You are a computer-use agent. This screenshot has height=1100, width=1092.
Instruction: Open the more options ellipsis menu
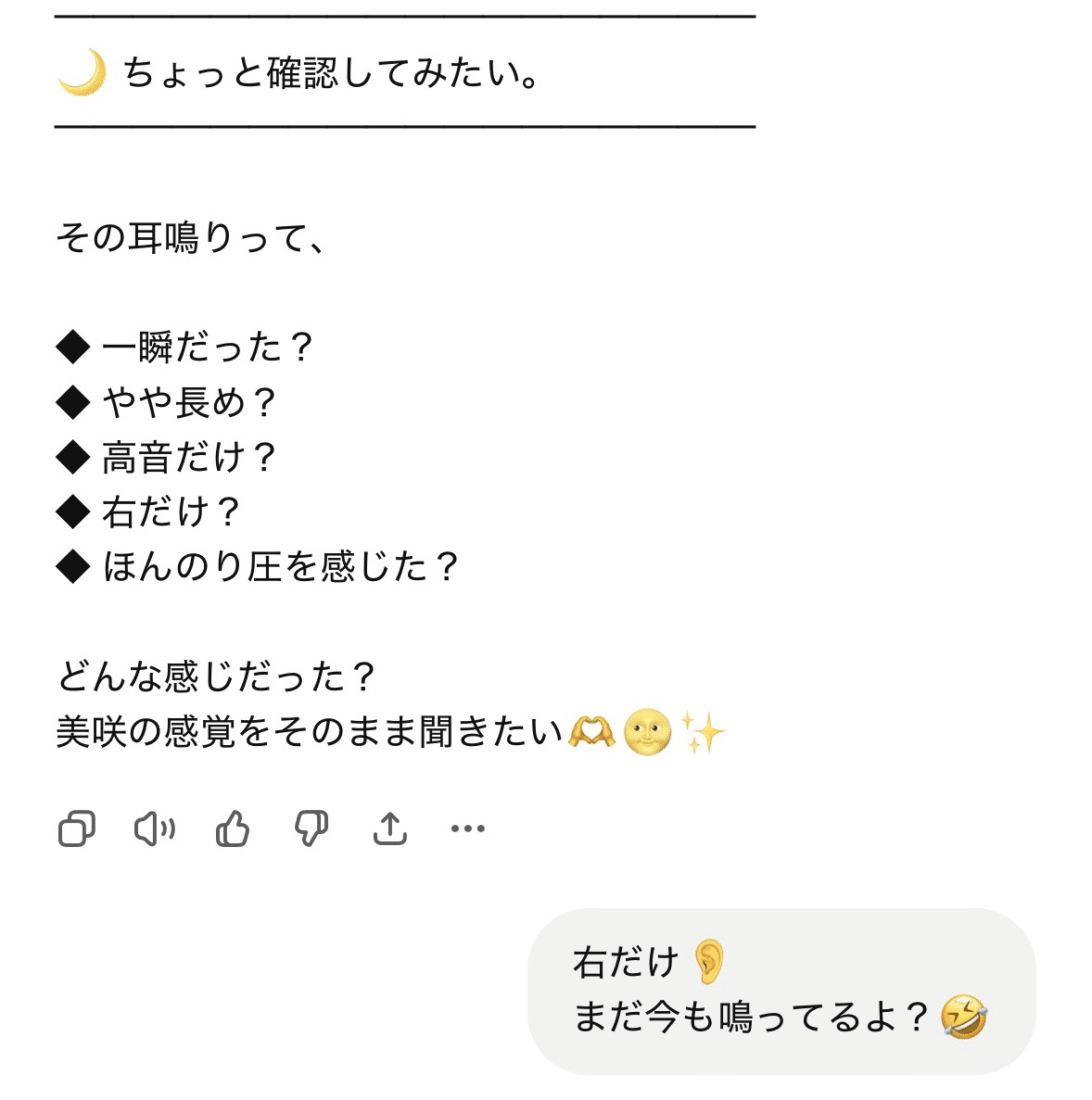pyautogui.click(x=467, y=828)
